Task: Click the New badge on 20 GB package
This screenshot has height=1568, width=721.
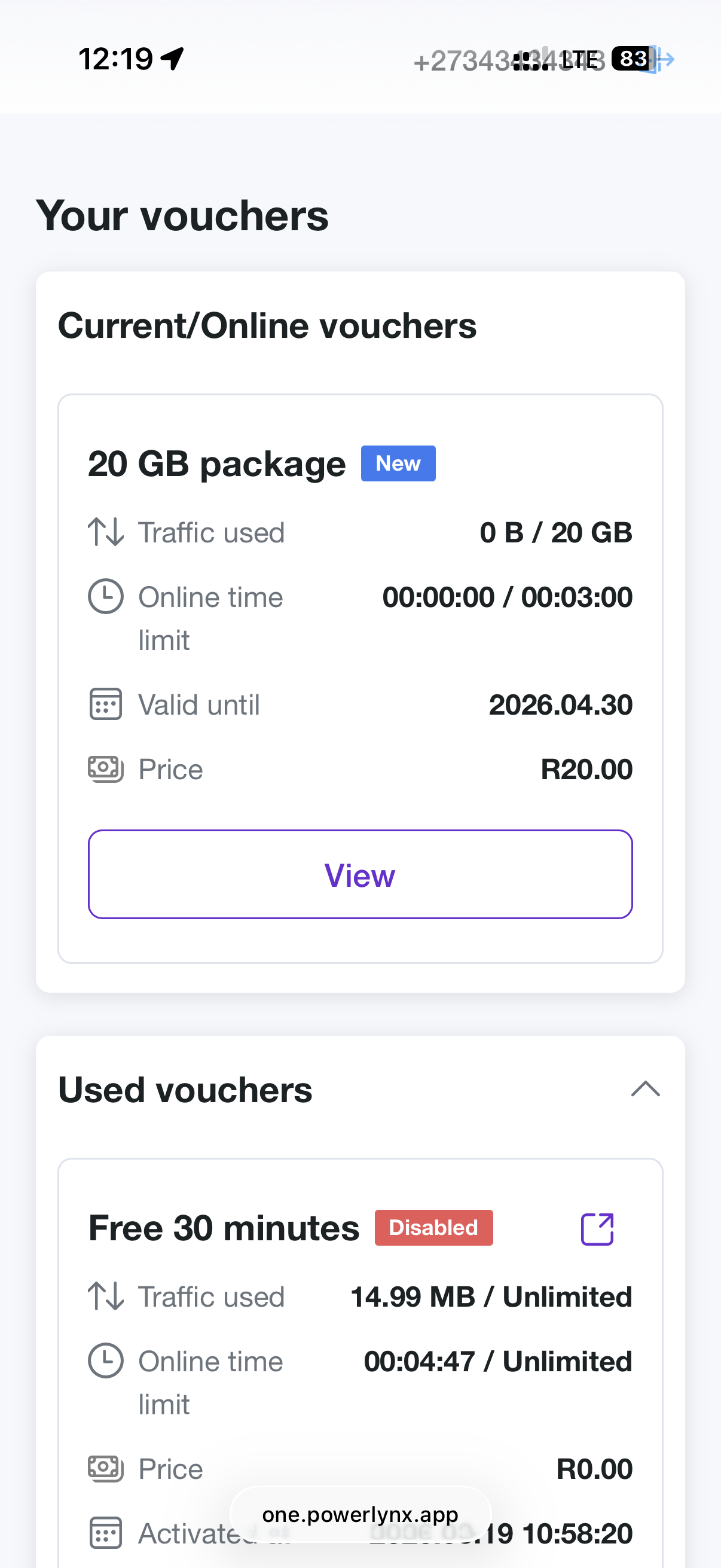Action: [x=398, y=463]
